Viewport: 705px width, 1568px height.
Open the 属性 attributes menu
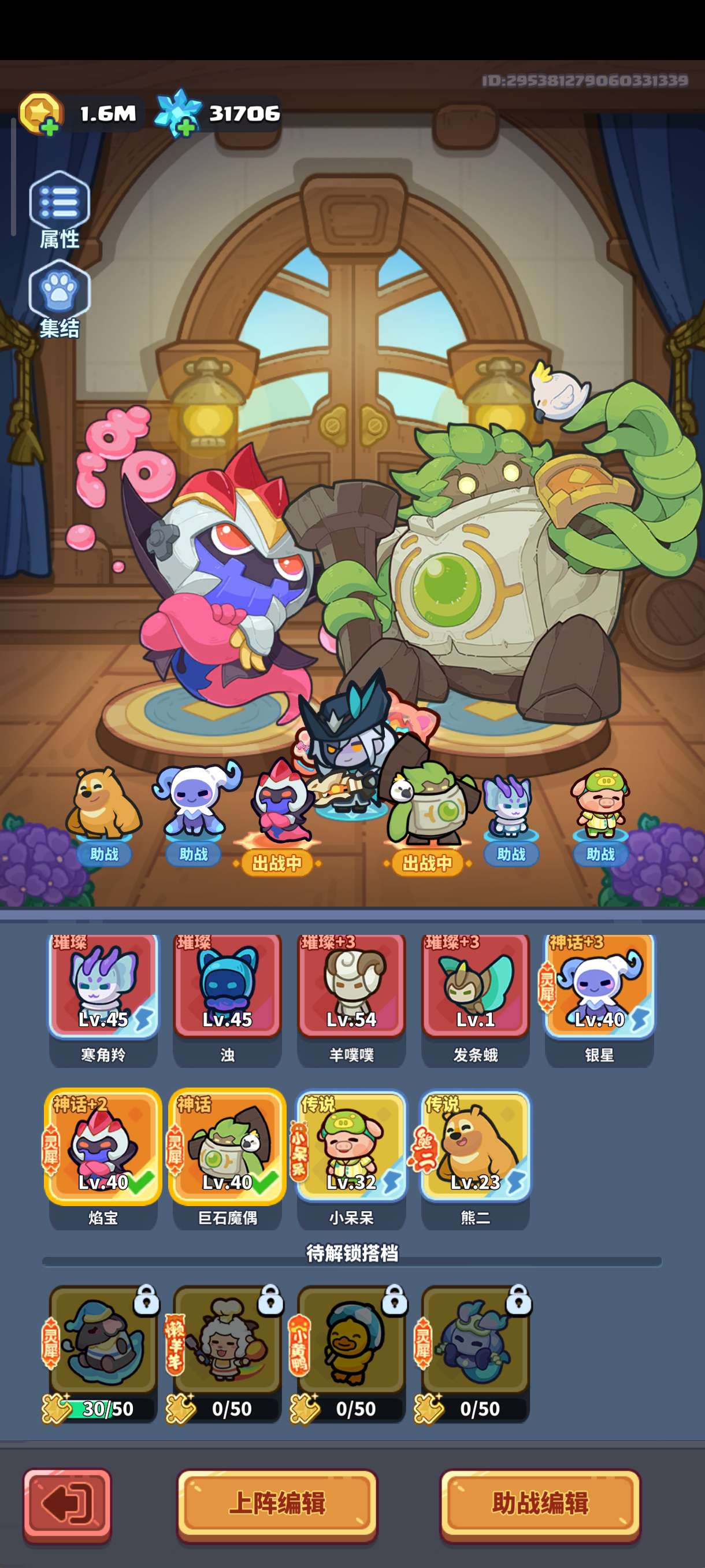[59, 209]
